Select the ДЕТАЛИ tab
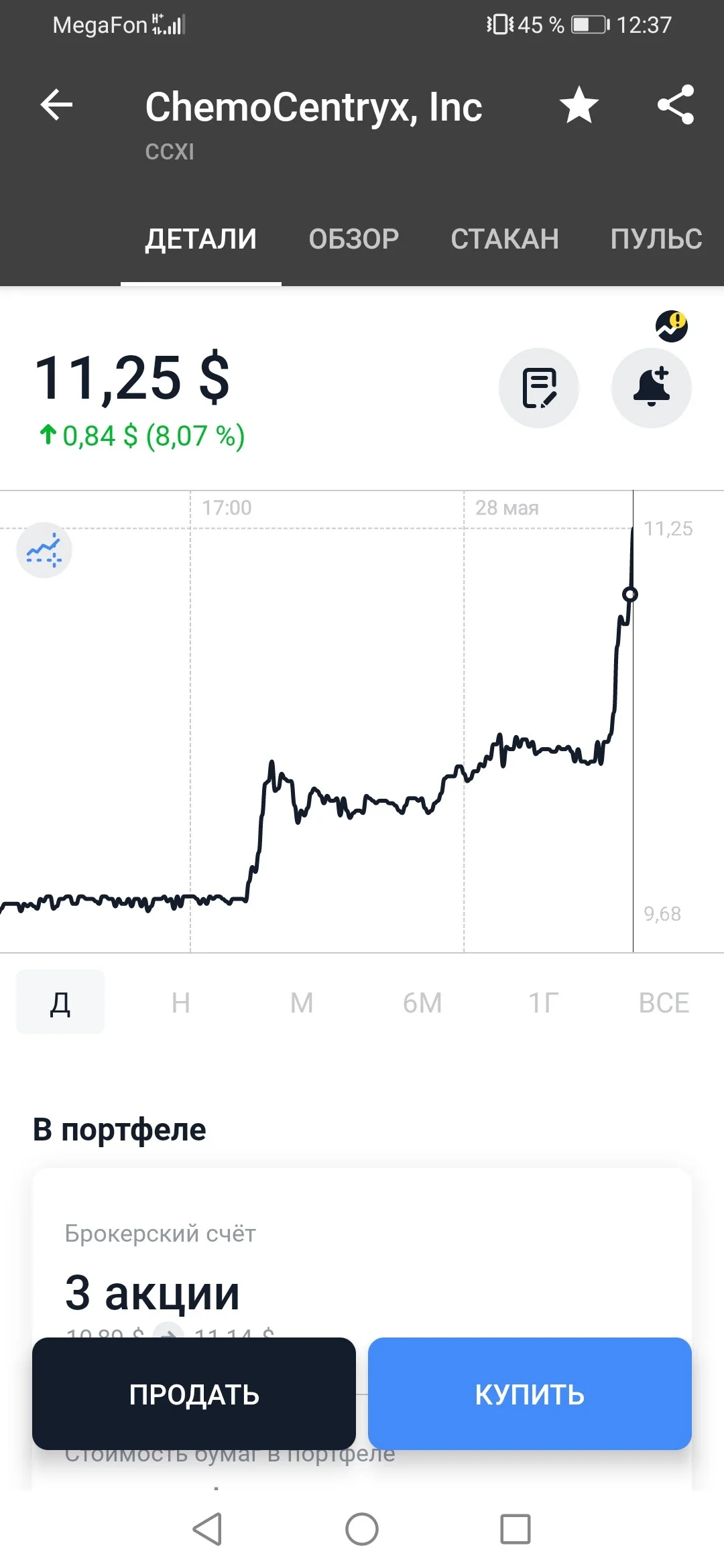This screenshot has width=724, height=1568. [x=201, y=239]
